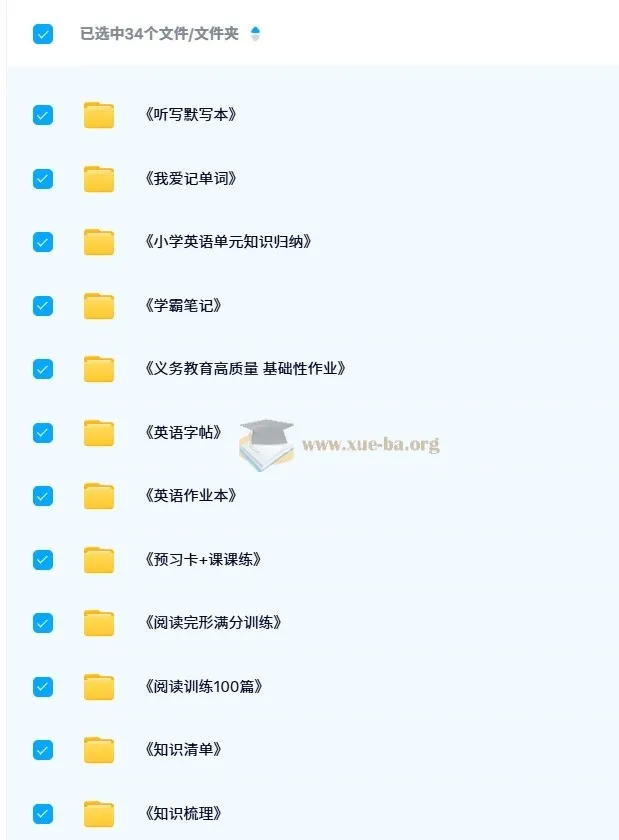This screenshot has width=619, height=840.
Task: Uncheck the 《学霸笔记》 checkbox
Action: (x=42, y=305)
